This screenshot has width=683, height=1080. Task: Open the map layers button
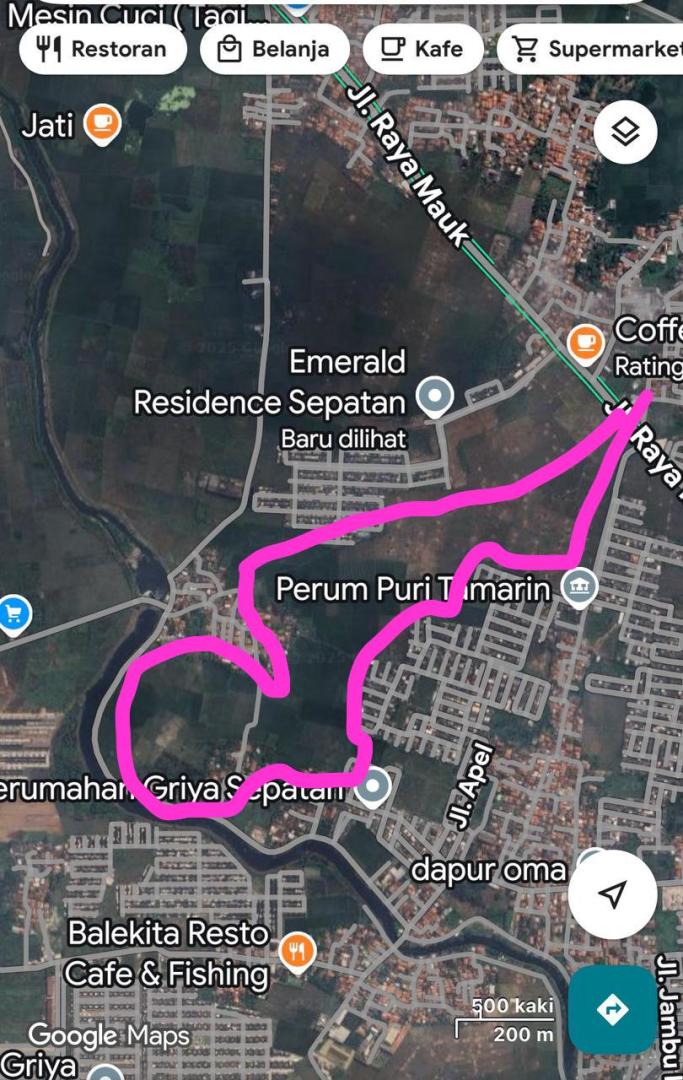pyautogui.click(x=625, y=132)
